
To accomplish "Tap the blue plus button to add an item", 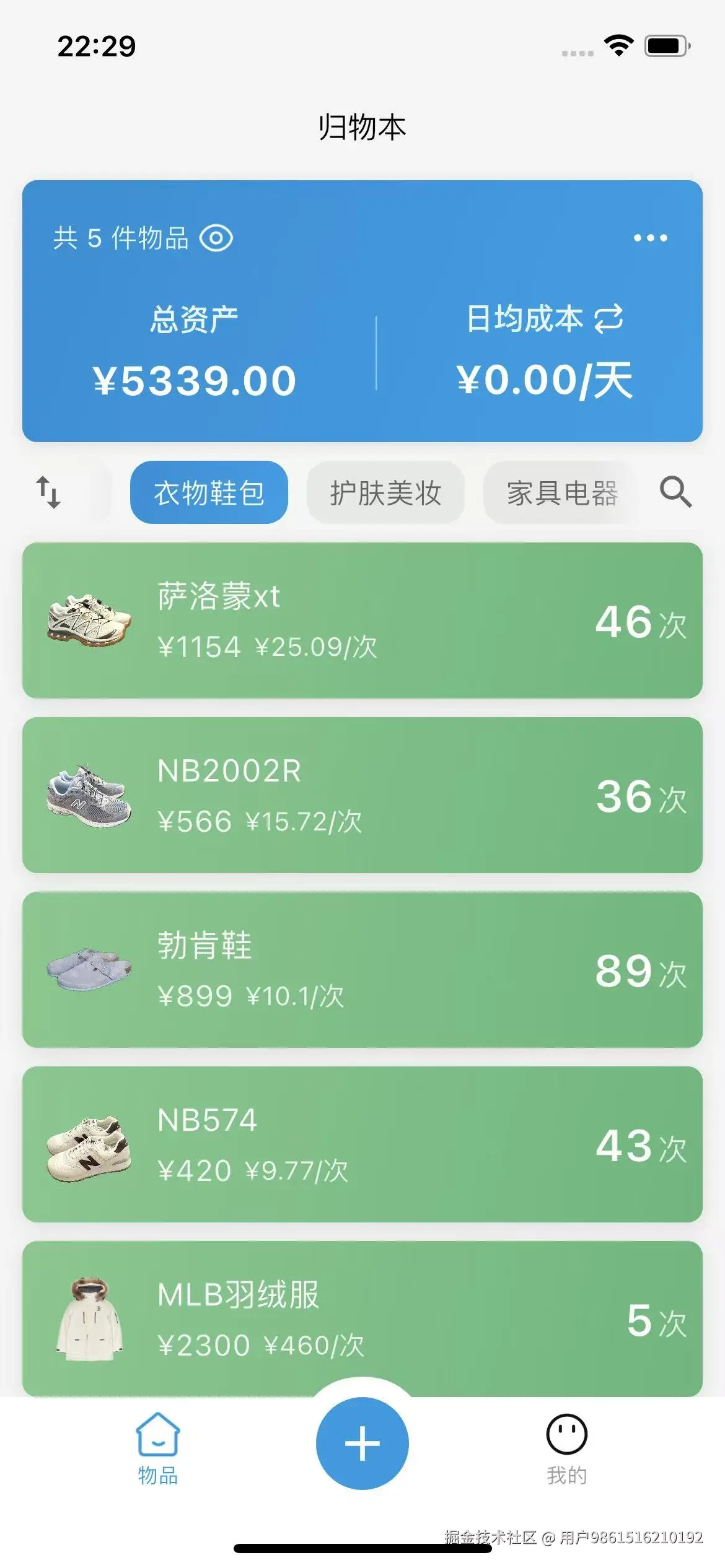I will [362, 1443].
